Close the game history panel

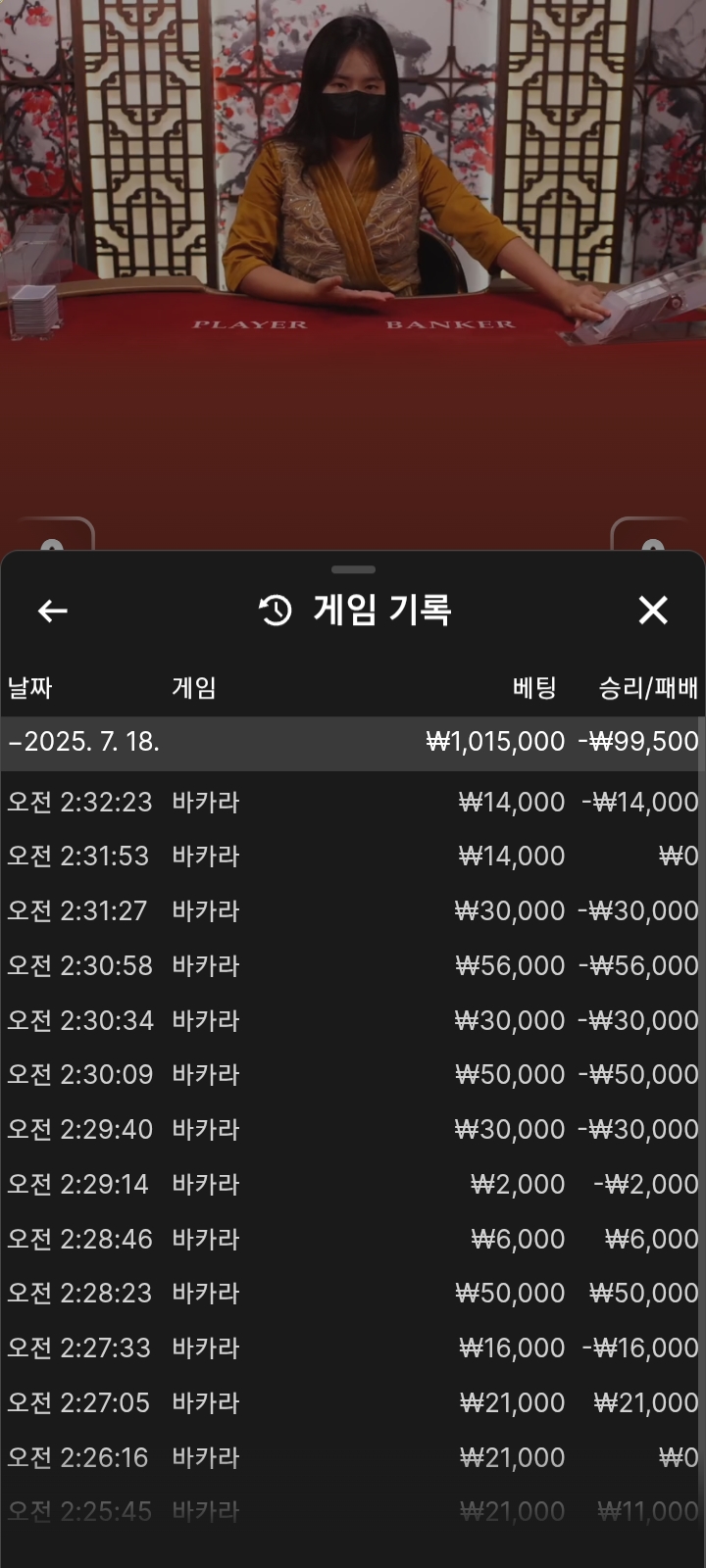[653, 611]
